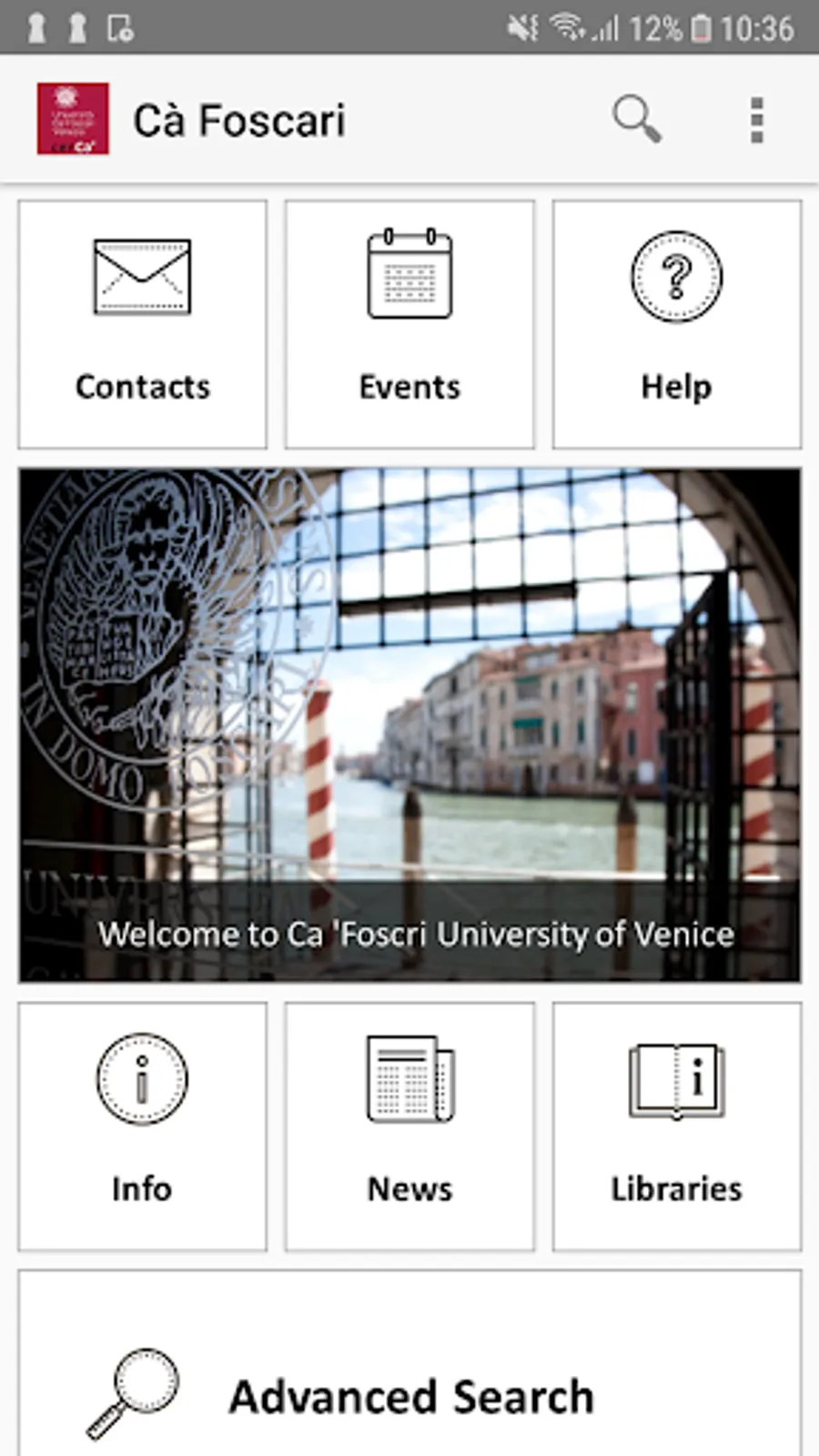Go to Libraries
This screenshot has height=1456, width=819.
676,1127
